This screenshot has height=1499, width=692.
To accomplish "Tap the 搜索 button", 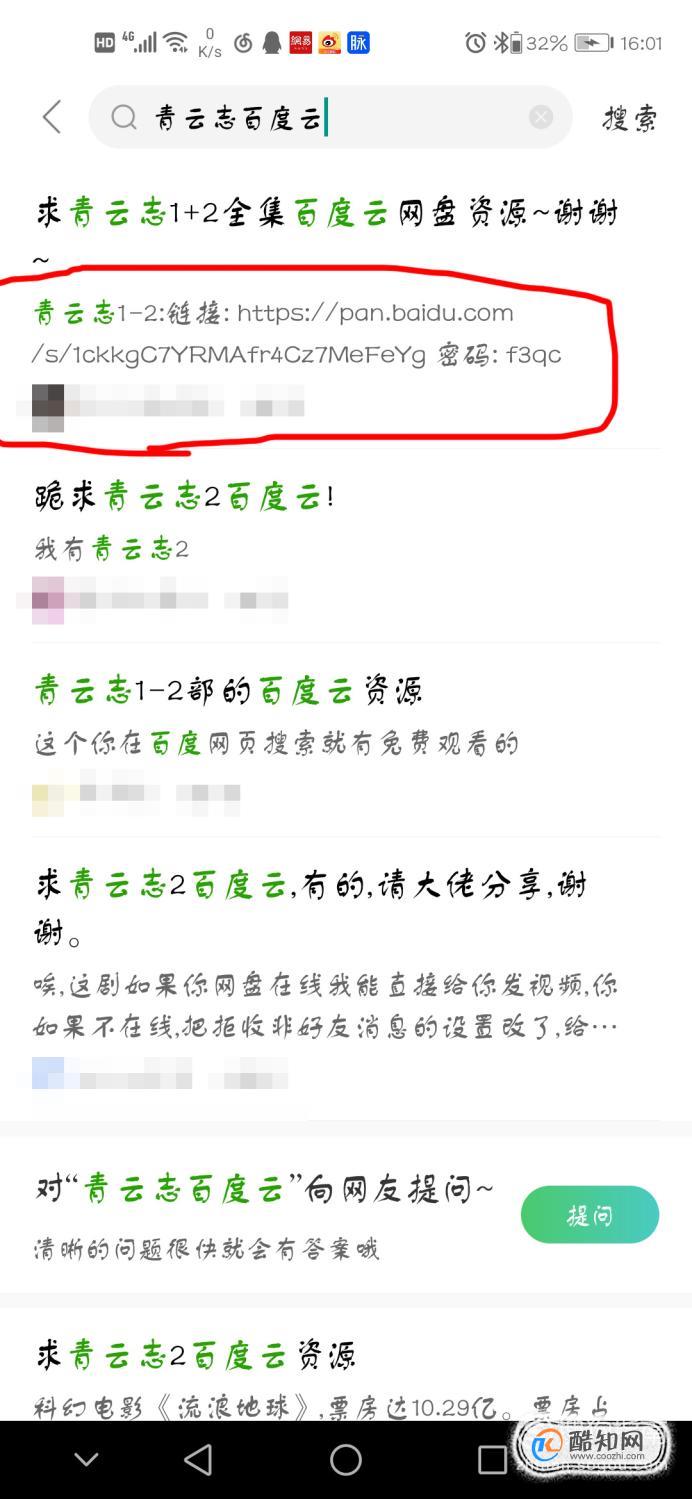I will [630, 119].
